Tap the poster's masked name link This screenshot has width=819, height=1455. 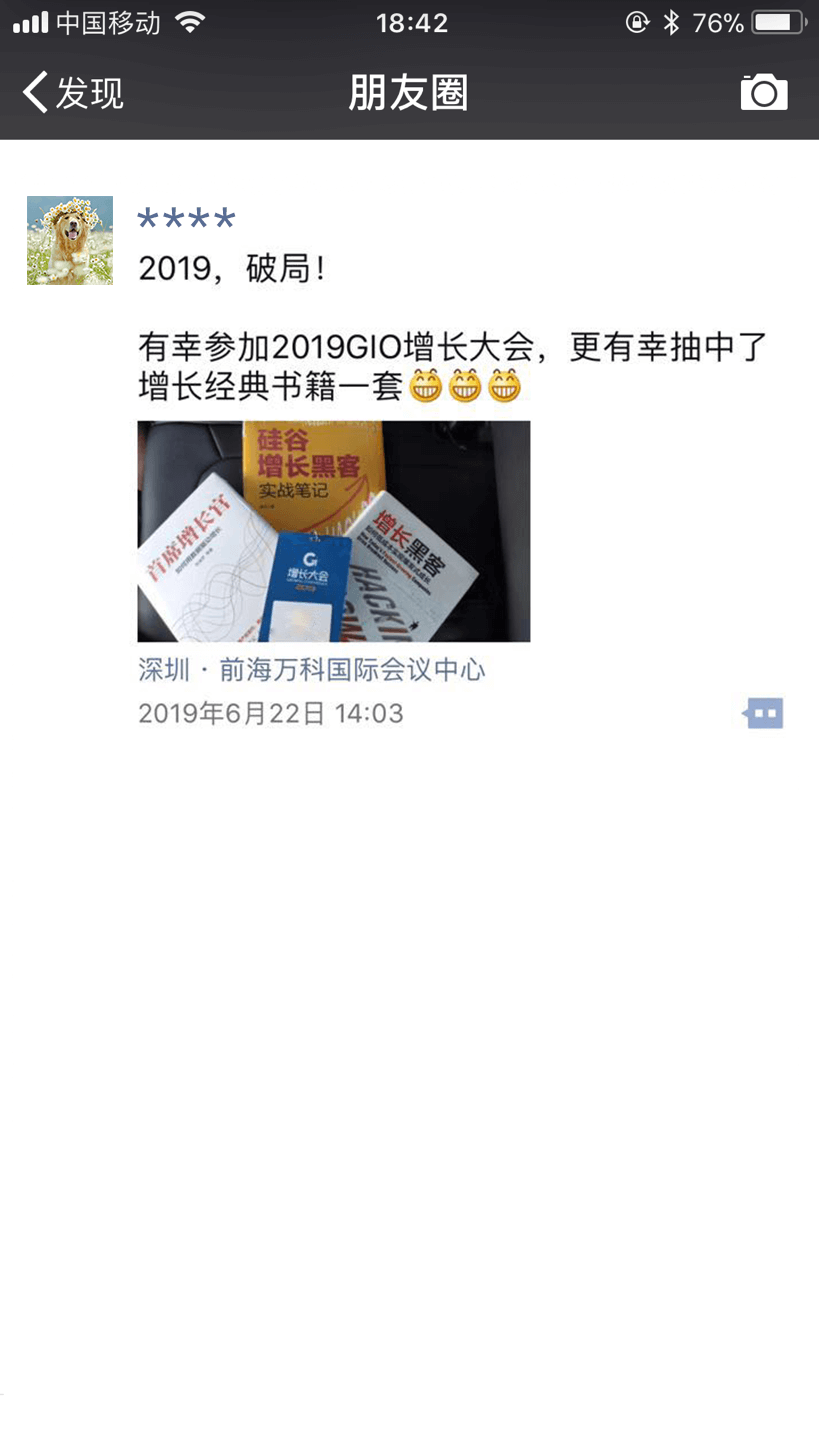[x=186, y=219]
